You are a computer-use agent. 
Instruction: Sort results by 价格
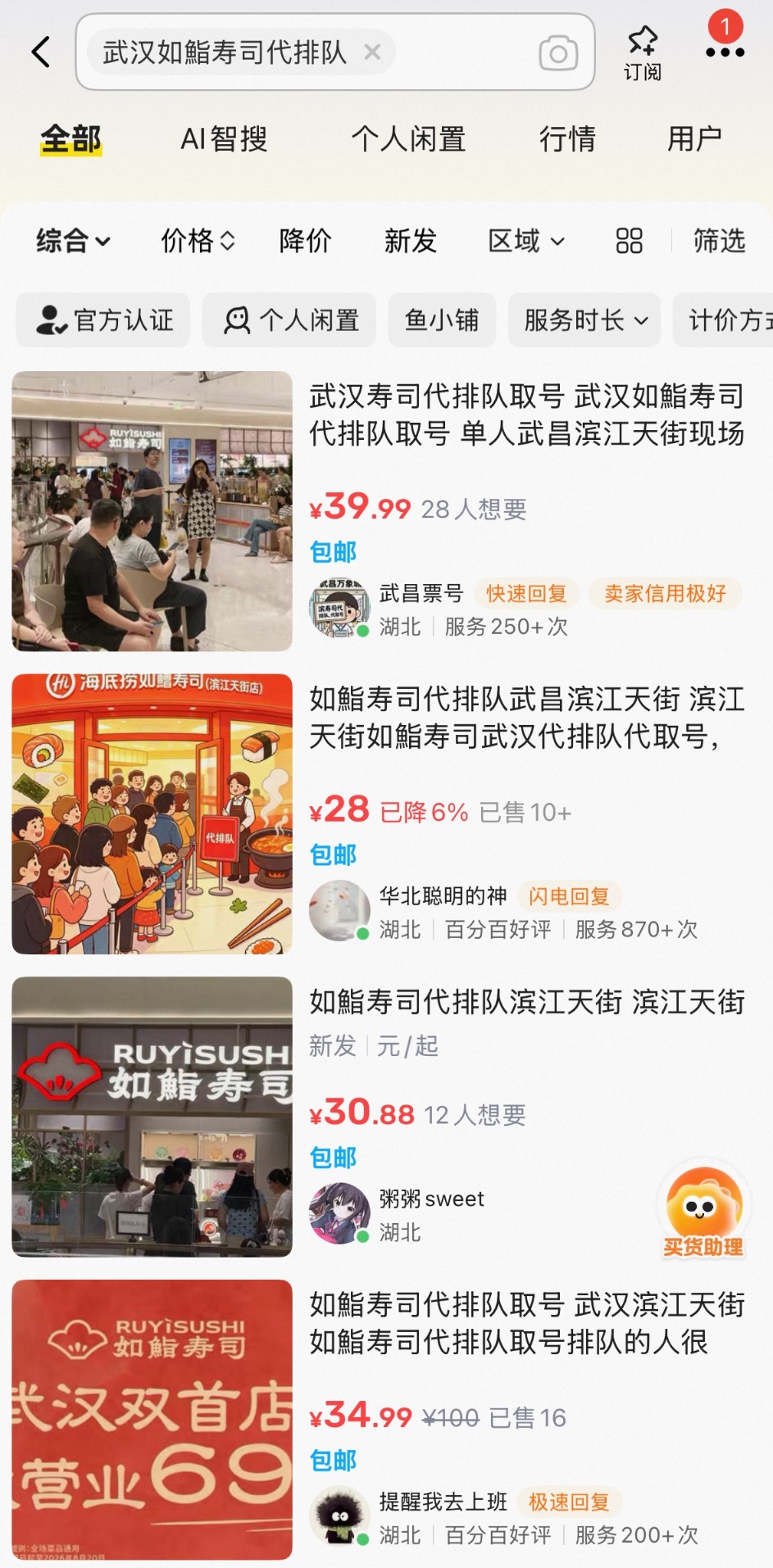tap(198, 241)
